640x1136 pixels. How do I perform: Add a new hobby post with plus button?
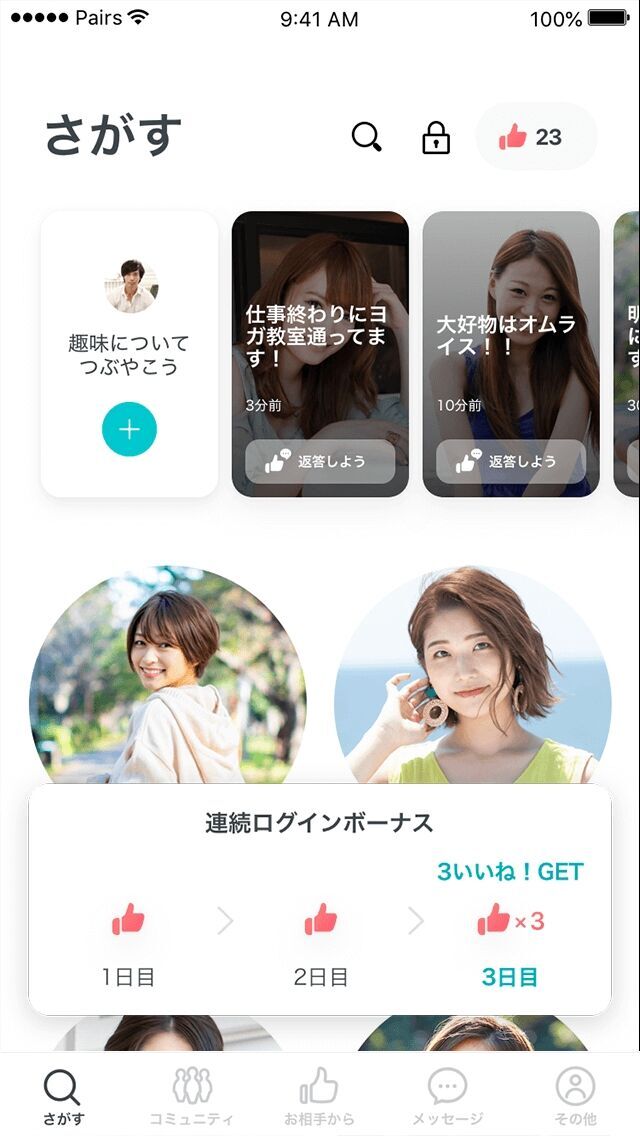coord(129,430)
